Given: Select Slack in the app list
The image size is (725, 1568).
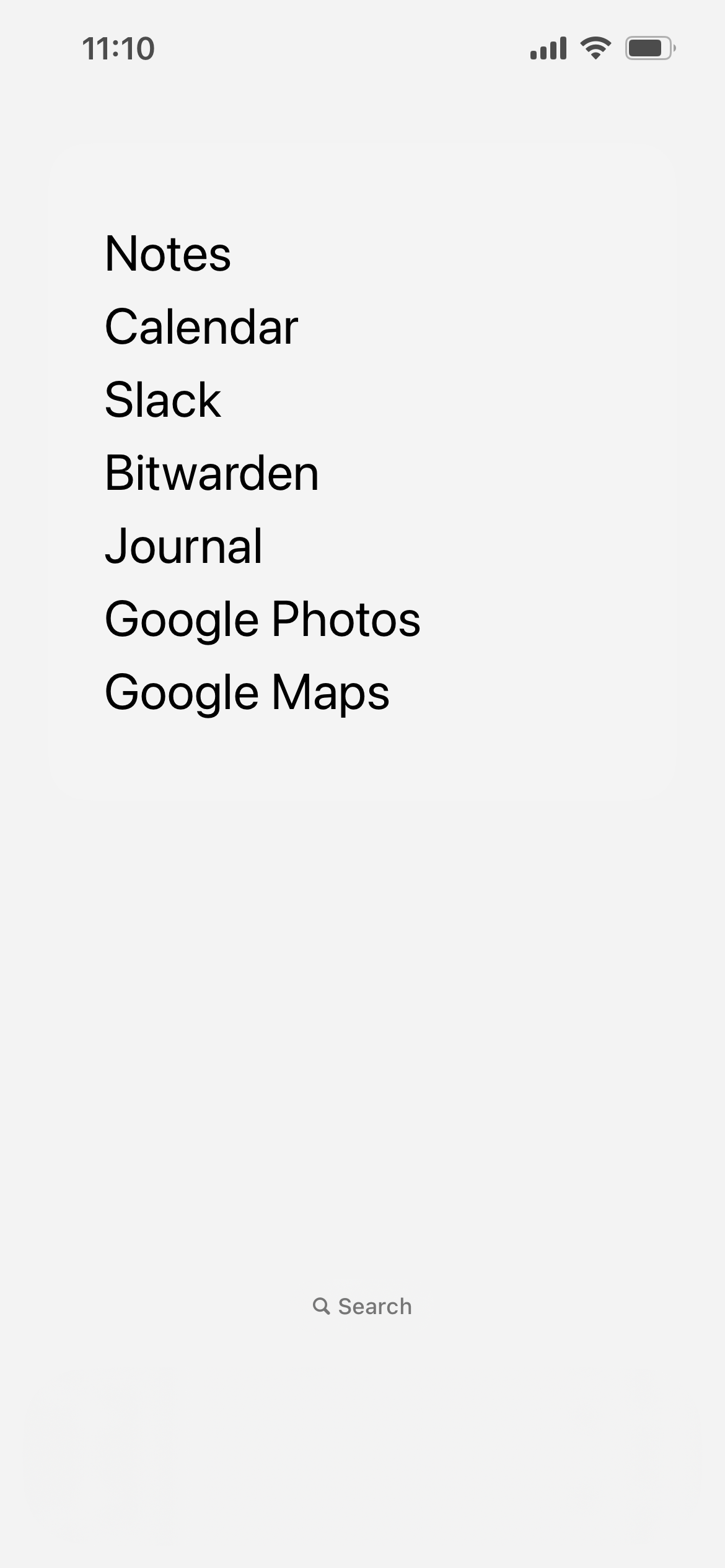Looking at the screenshot, I should pyautogui.click(x=162, y=401).
